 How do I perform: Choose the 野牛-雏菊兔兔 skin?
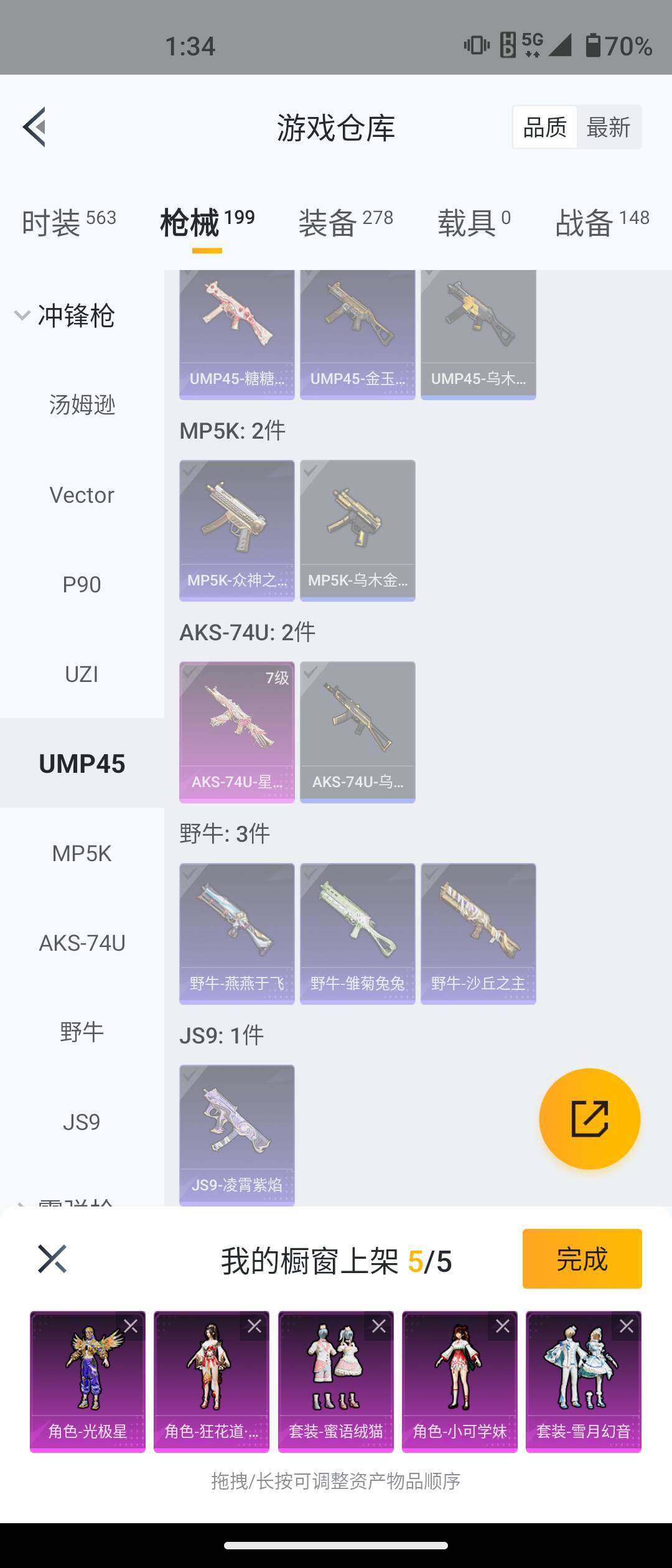tap(357, 933)
